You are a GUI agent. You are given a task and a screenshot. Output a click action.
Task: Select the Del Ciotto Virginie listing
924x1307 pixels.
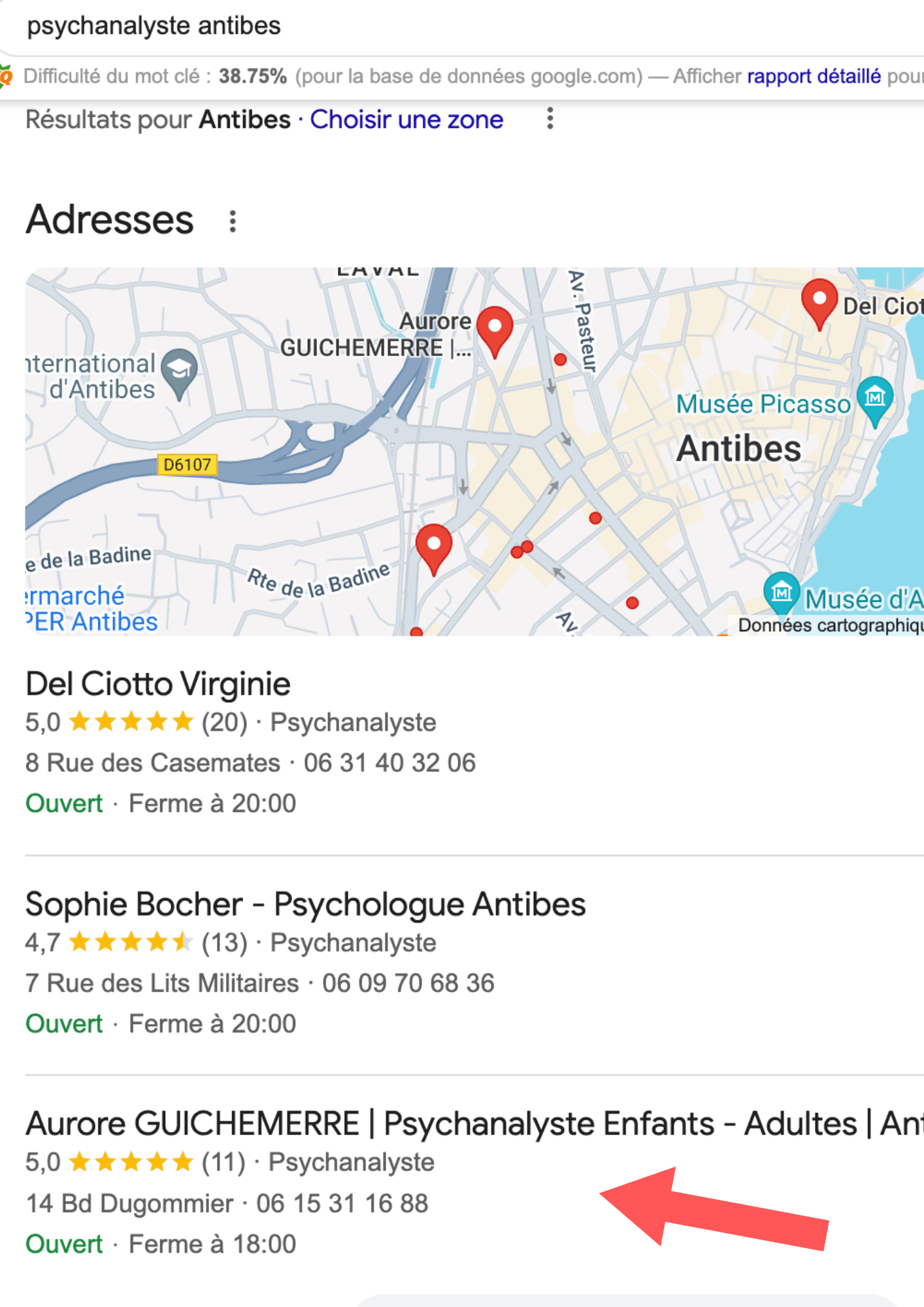pos(157,684)
